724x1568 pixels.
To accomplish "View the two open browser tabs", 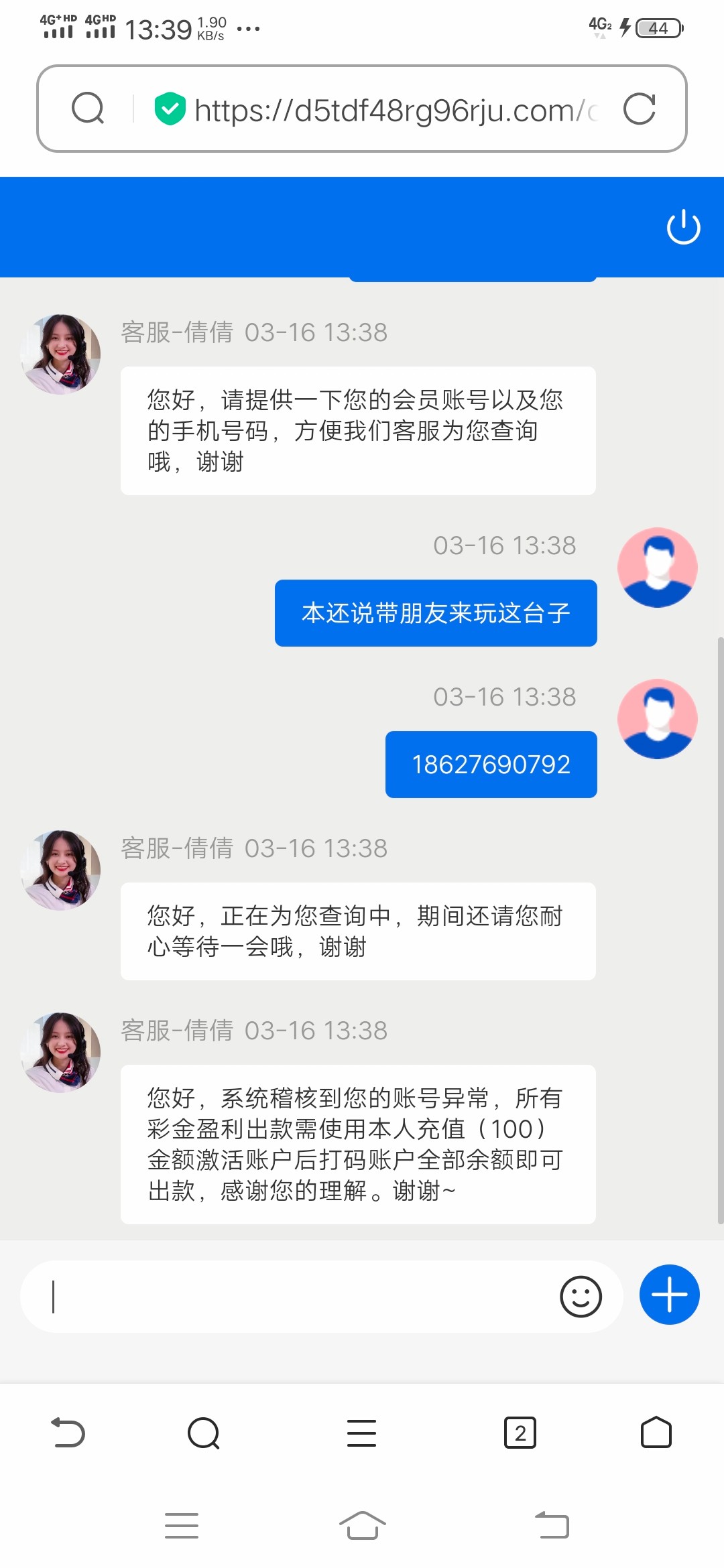I will [520, 1433].
